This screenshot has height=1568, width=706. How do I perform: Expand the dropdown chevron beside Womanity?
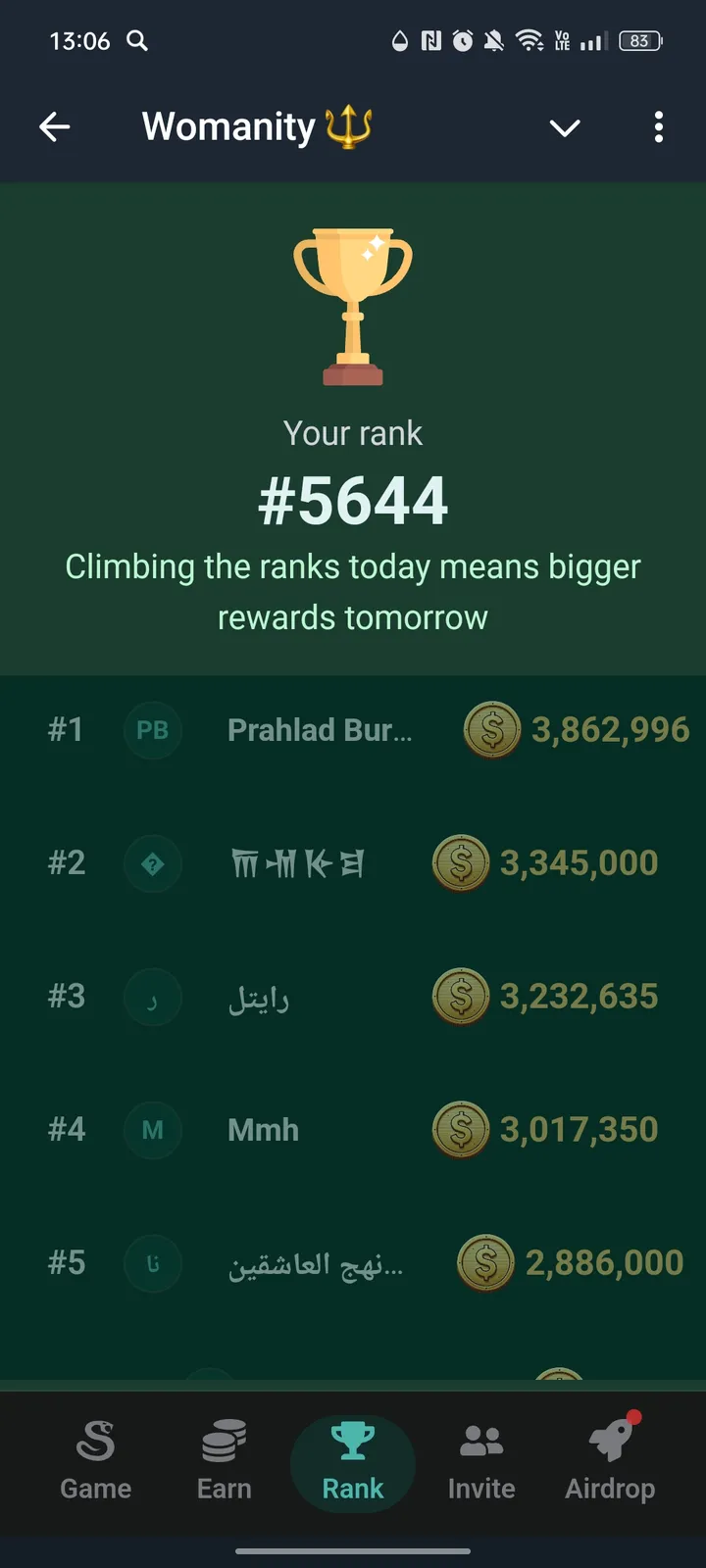pyautogui.click(x=565, y=127)
